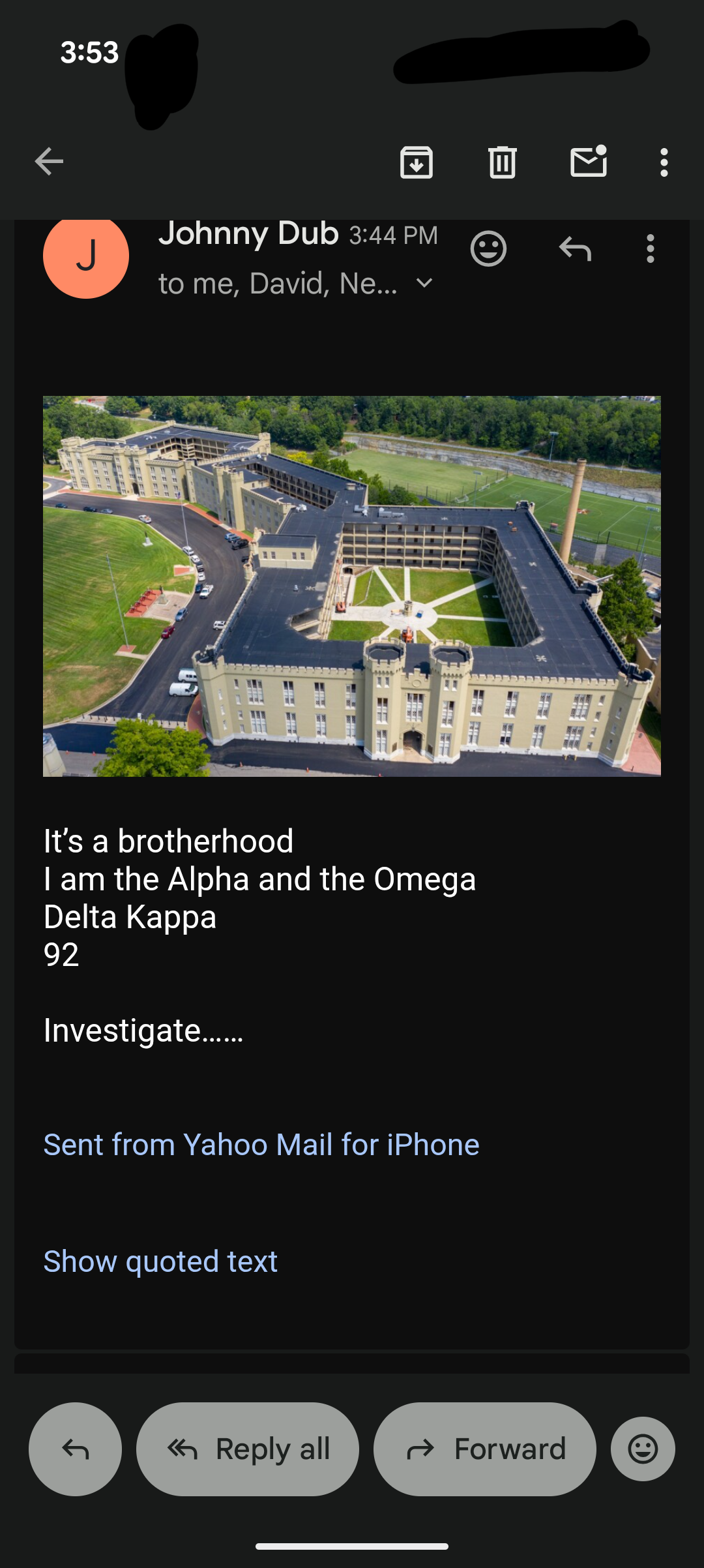Choose Reply all
704x1568 pixels.
coord(248,1449)
